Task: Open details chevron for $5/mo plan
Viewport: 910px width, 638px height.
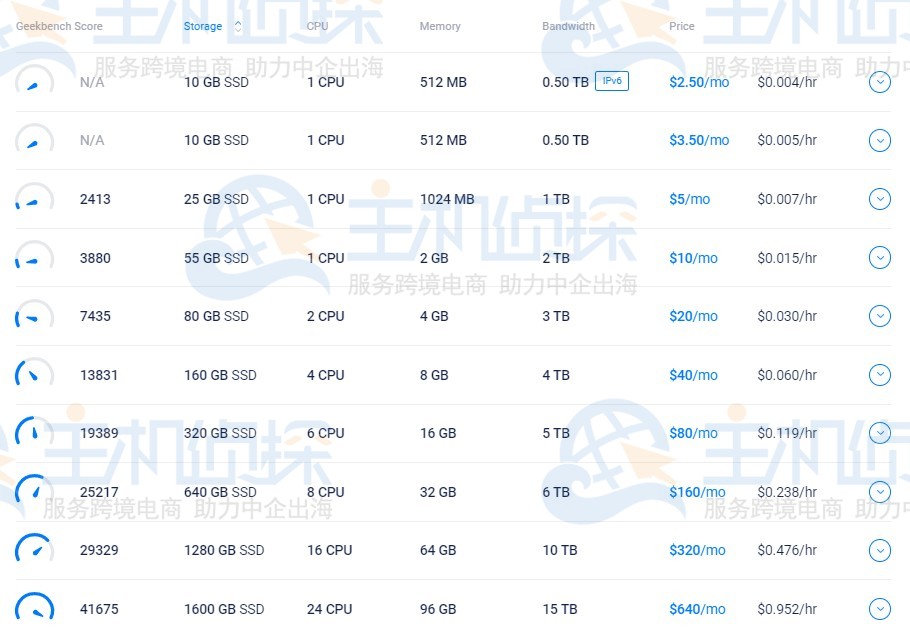Action: [879, 199]
